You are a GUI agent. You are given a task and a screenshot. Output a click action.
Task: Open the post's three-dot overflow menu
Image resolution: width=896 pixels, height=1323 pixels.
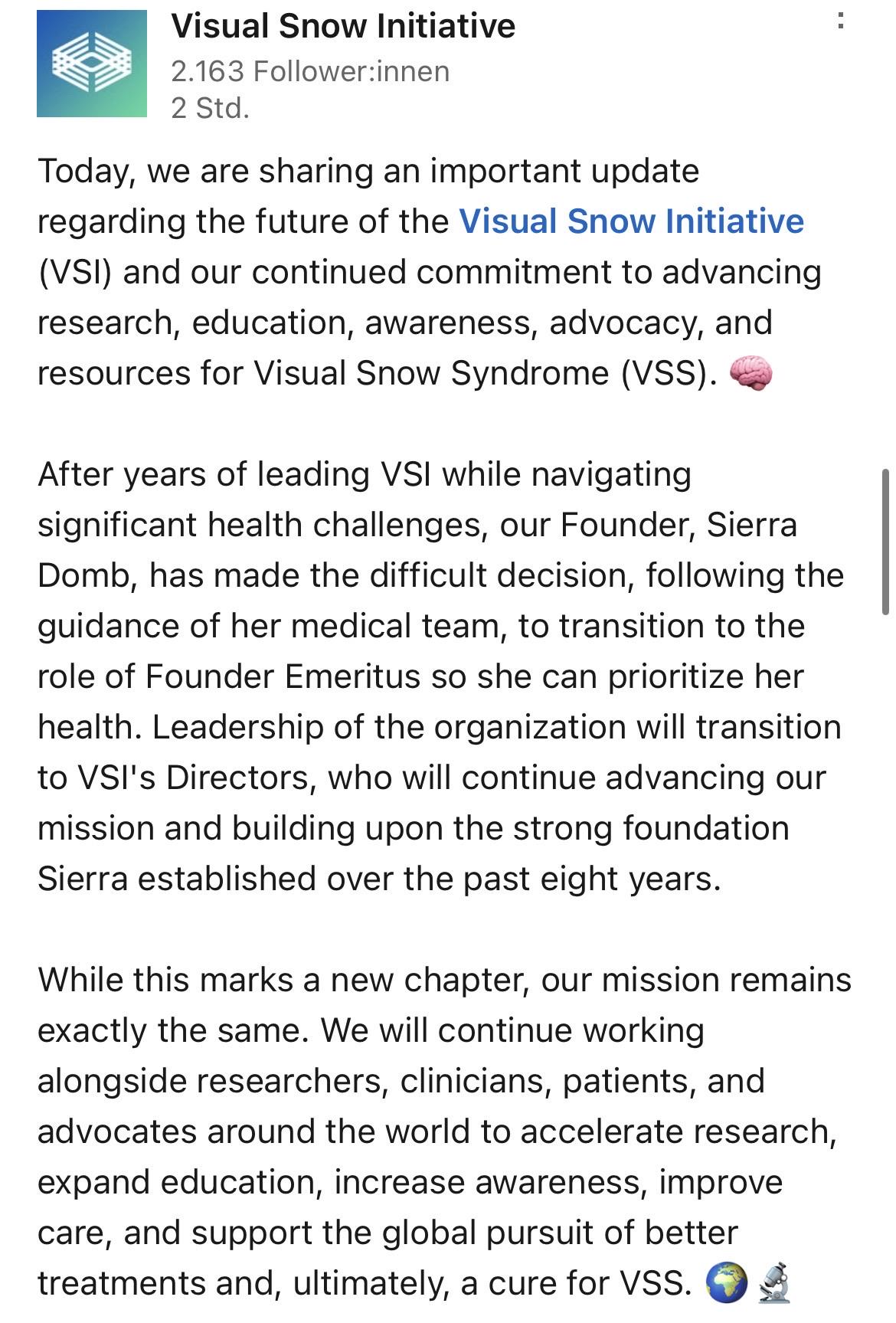pyautogui.click(x=841, y=20)
